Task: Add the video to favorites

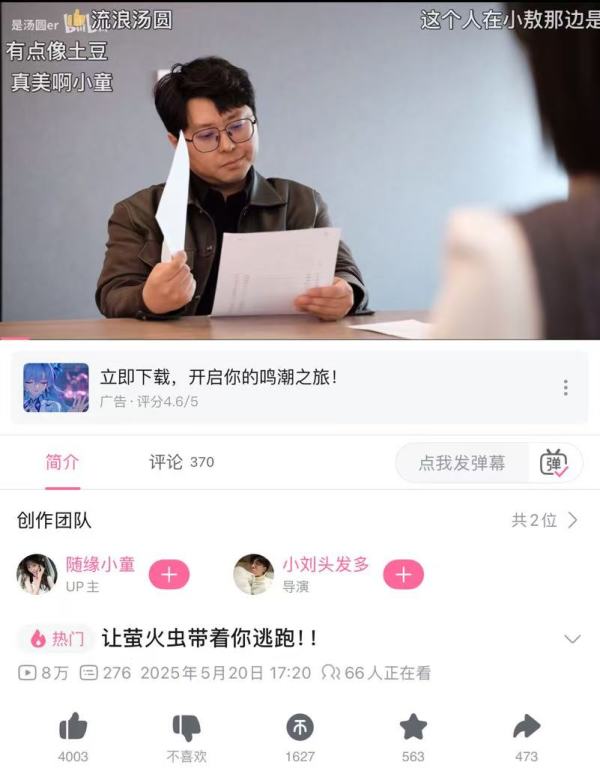Action: 413,727
